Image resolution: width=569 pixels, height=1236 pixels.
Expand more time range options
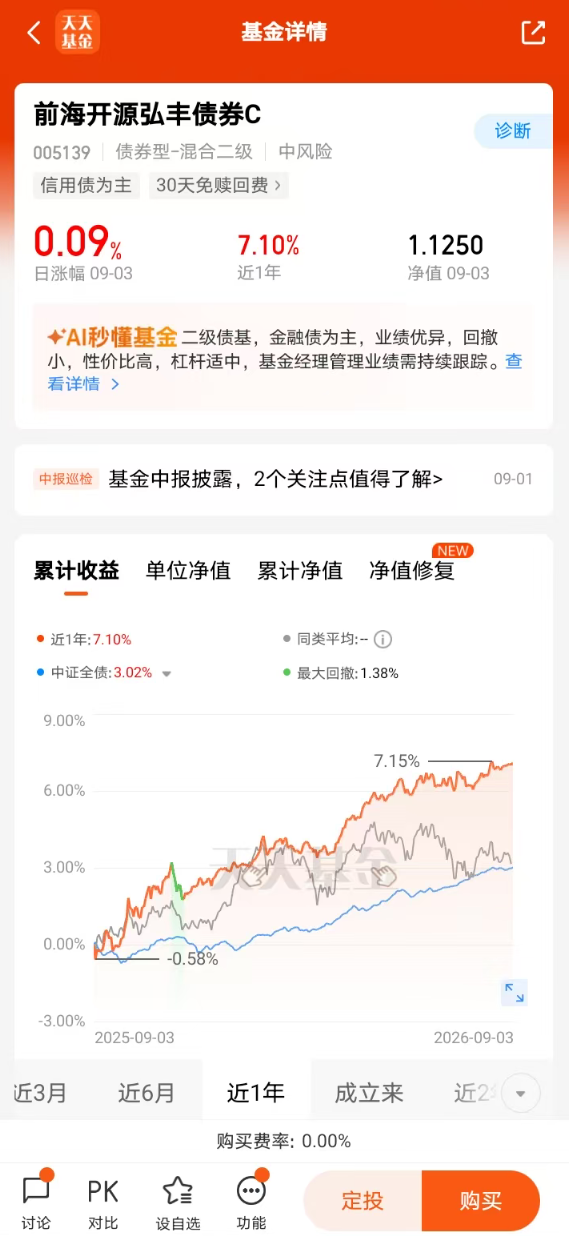coord(520,1094)
